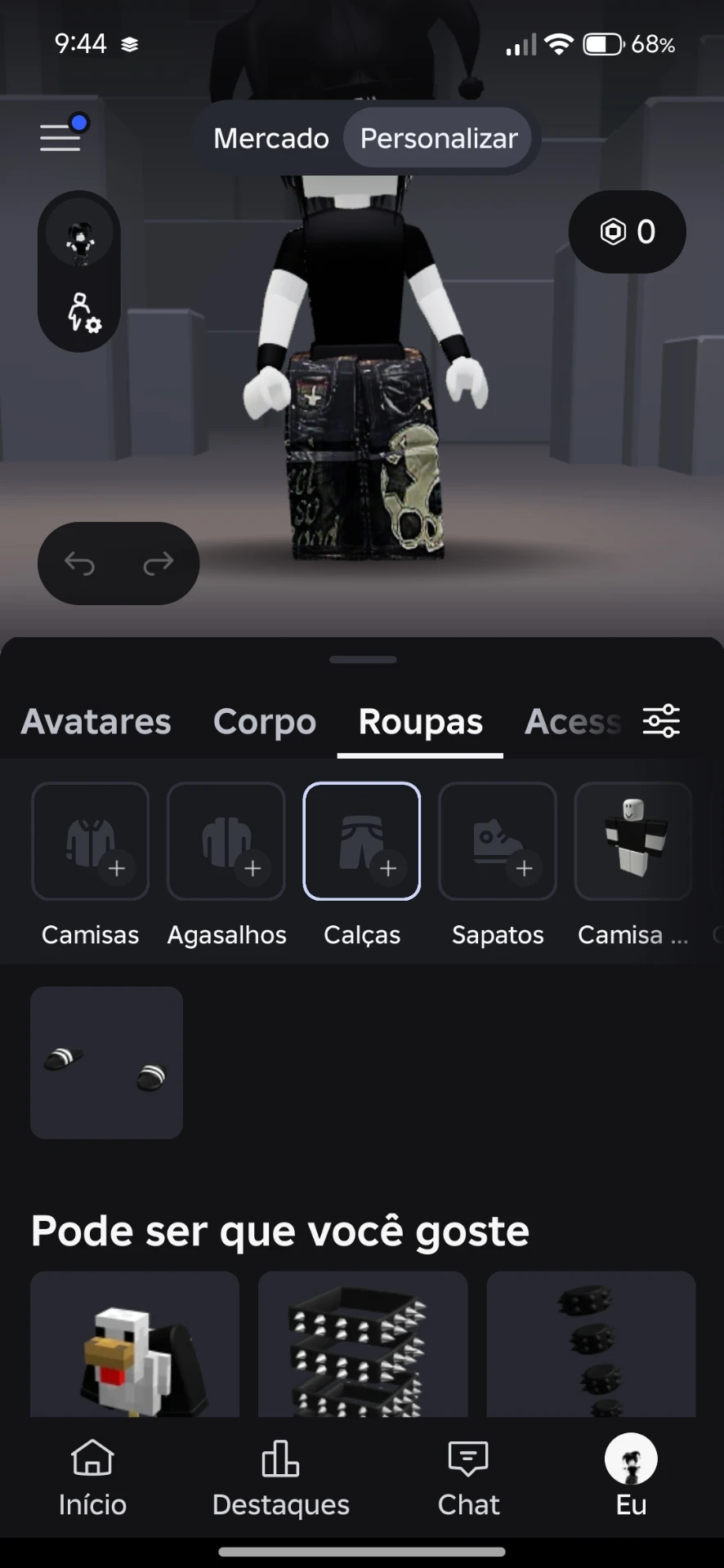The width and height of the screenshot is (724, 1568).
Task: Go to the Início tab
Action: [92, 1479]
